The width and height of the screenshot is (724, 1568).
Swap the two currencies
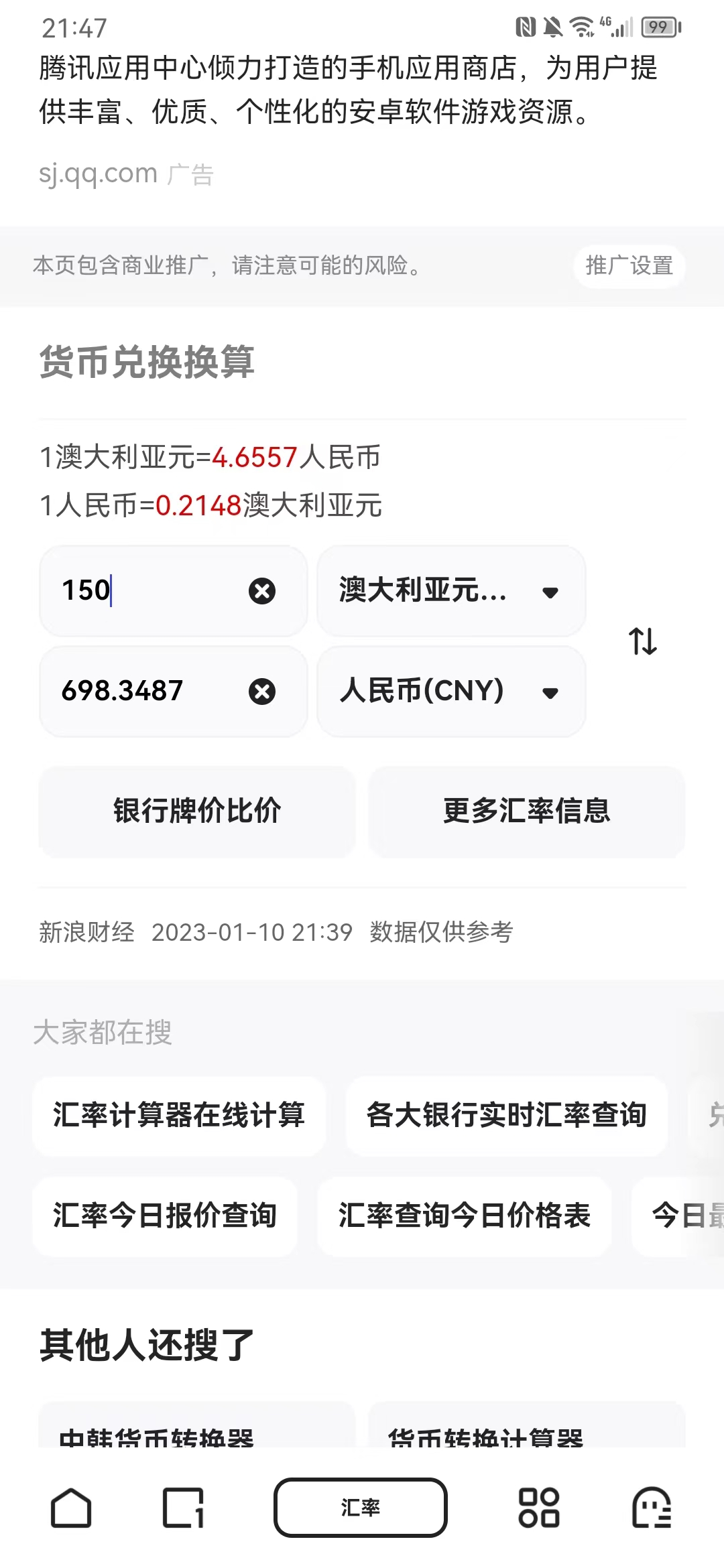(642, 641)
